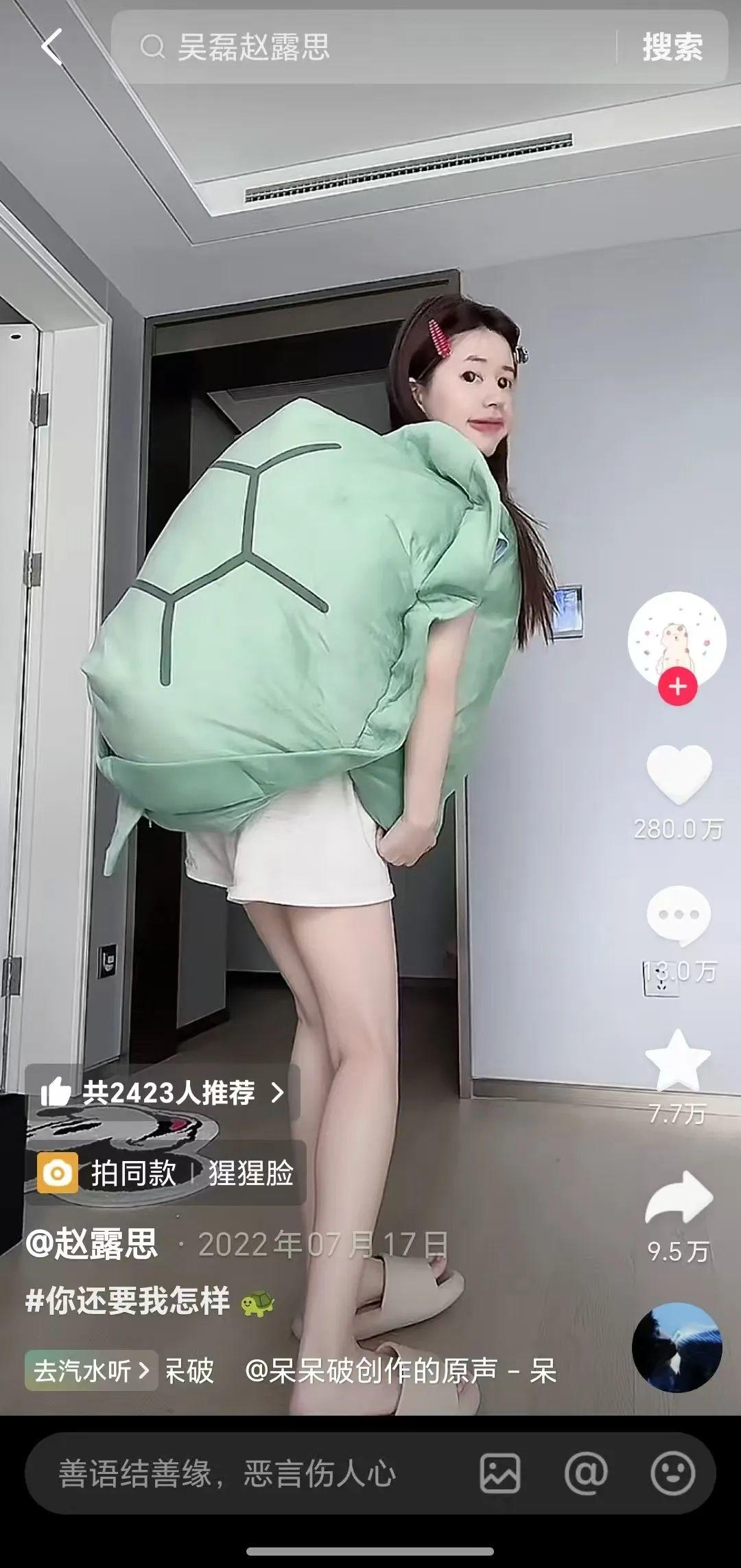Open the spinning music disc
The height and width of the screenshot is (1568, 741).
[677, 1348]
